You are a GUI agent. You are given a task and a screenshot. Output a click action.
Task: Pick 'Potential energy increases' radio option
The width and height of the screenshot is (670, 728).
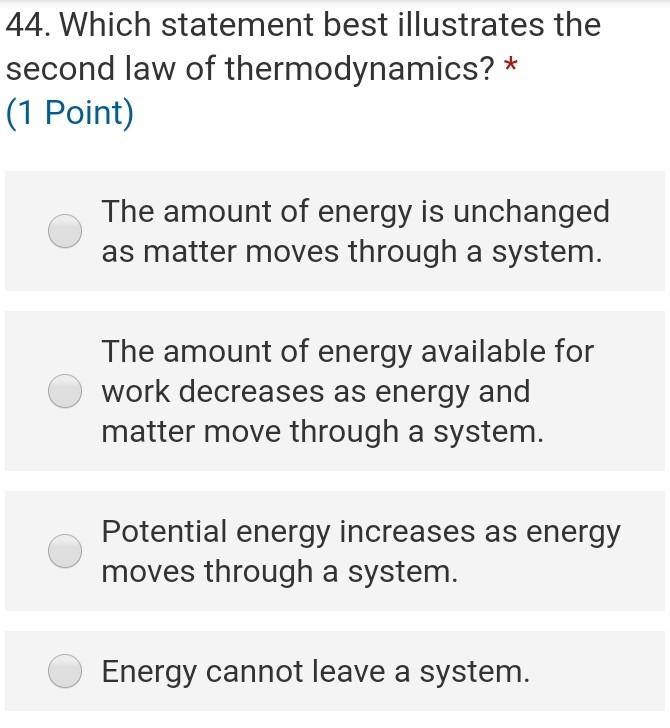click(x=66, y=551)
